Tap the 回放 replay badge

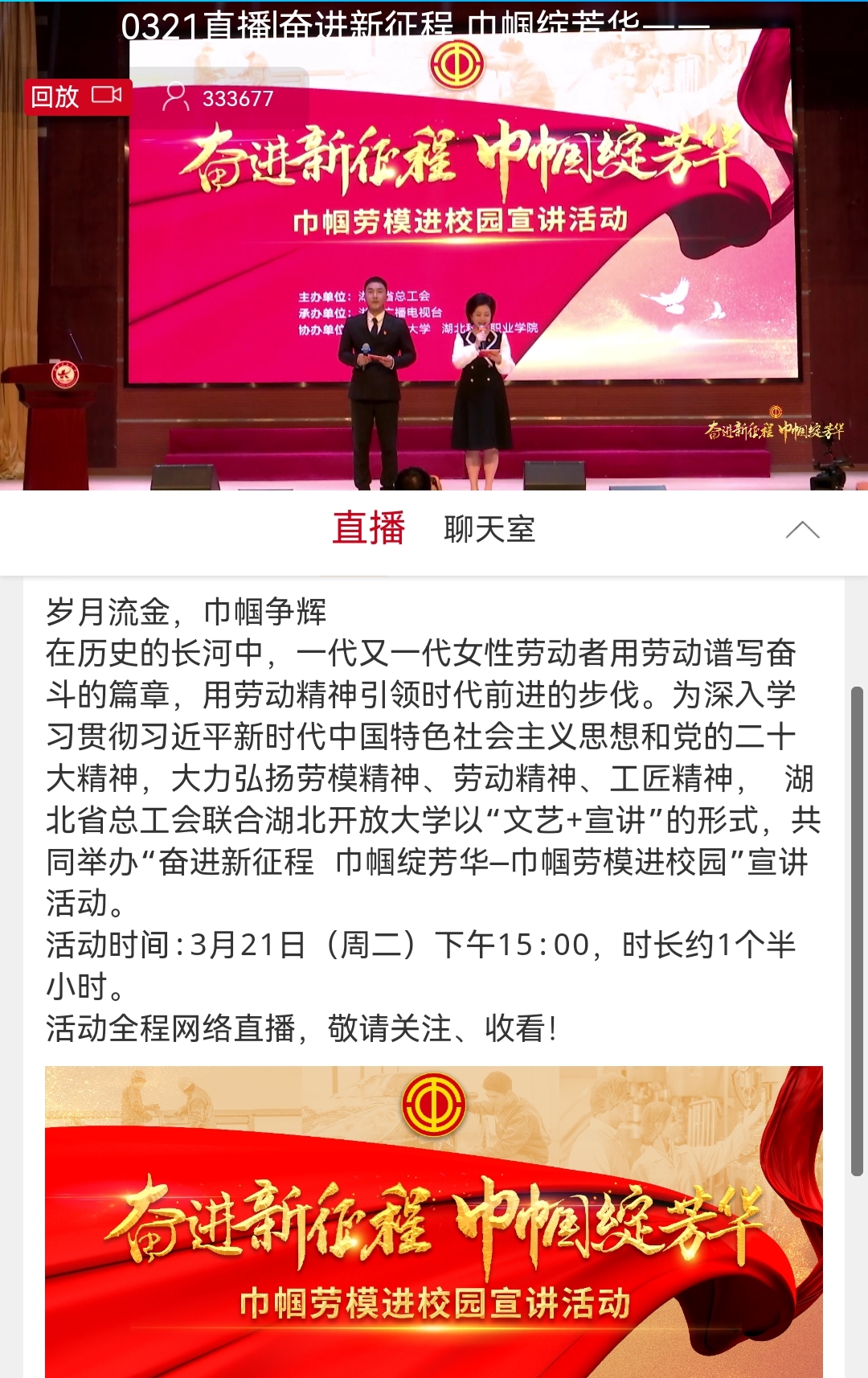click(x=77, y=97)
